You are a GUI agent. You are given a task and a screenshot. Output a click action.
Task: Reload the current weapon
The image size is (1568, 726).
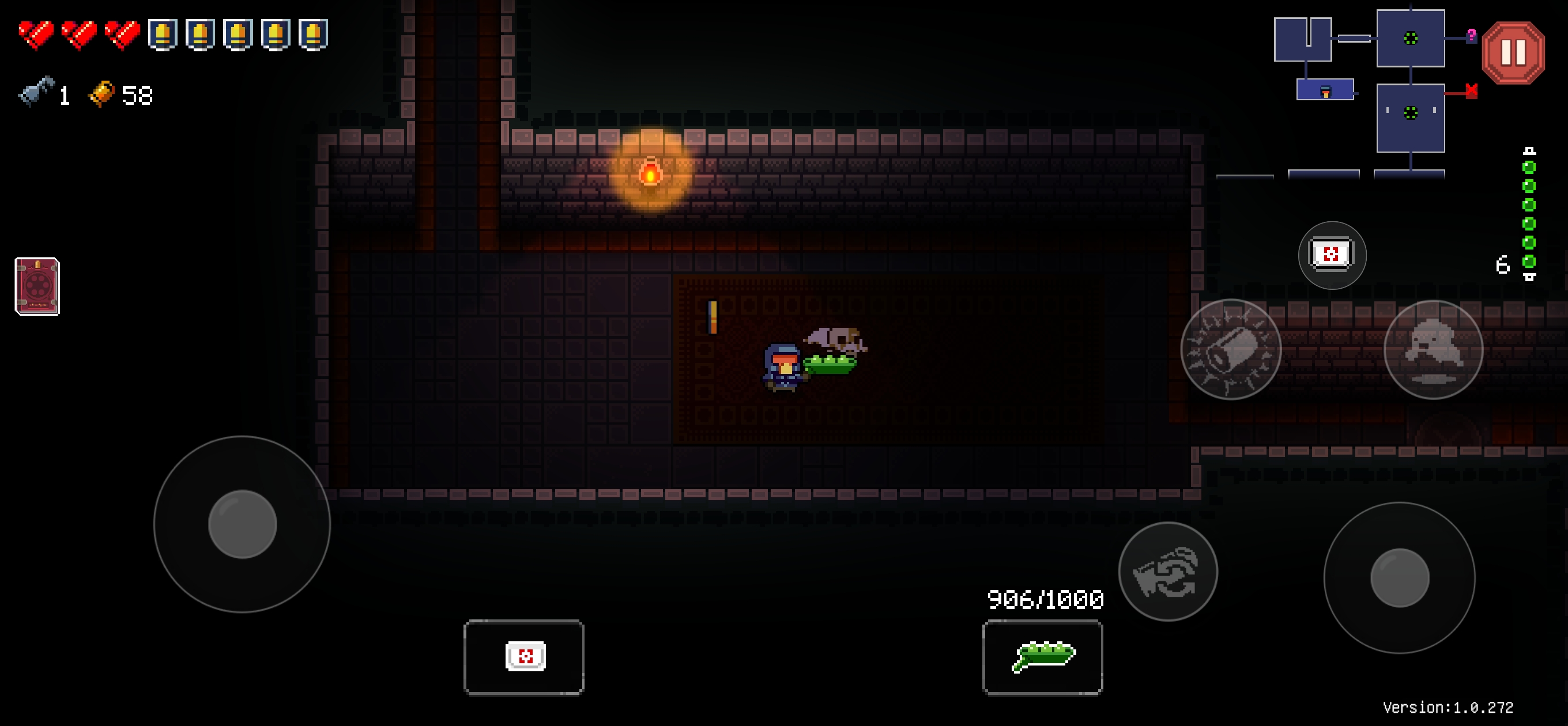point(1167,572)
